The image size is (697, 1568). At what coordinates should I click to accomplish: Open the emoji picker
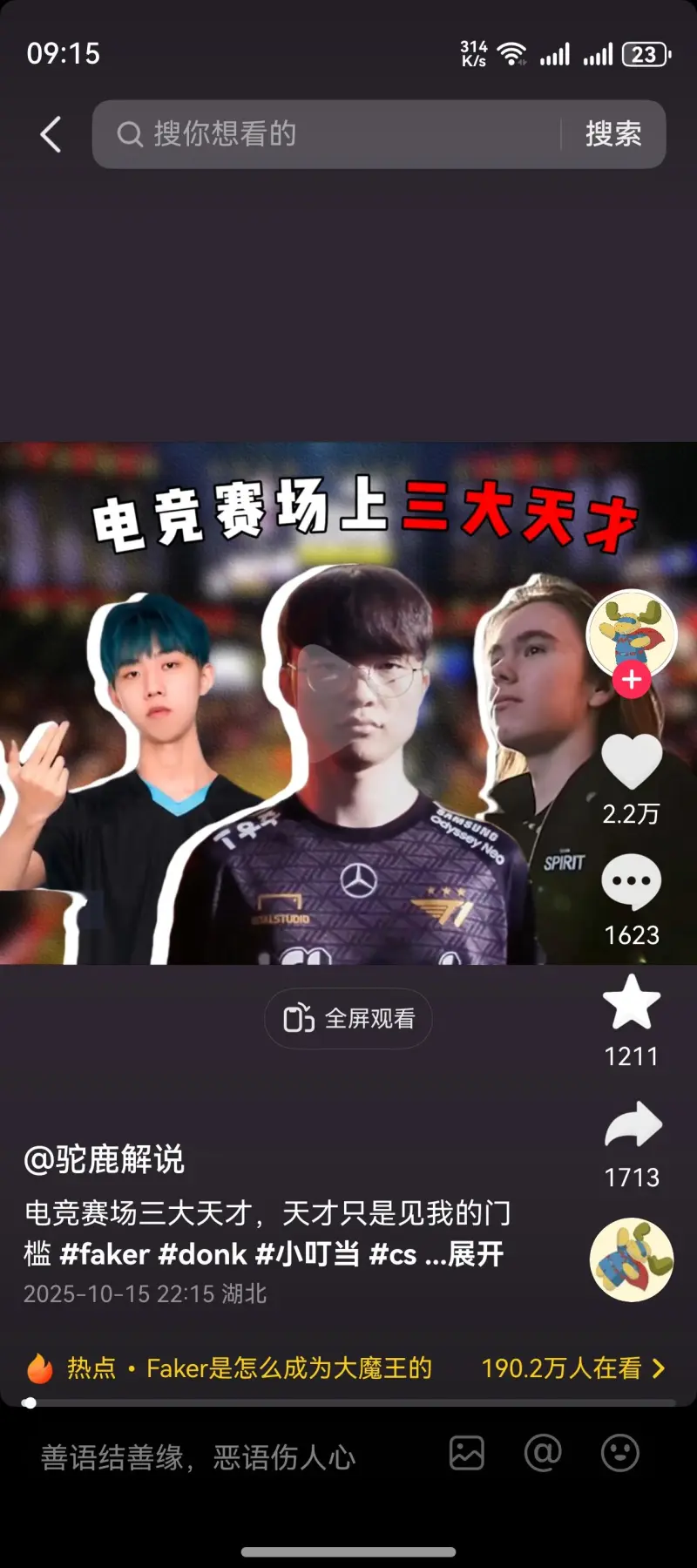pyautogui.click(x=620, y=1453)
